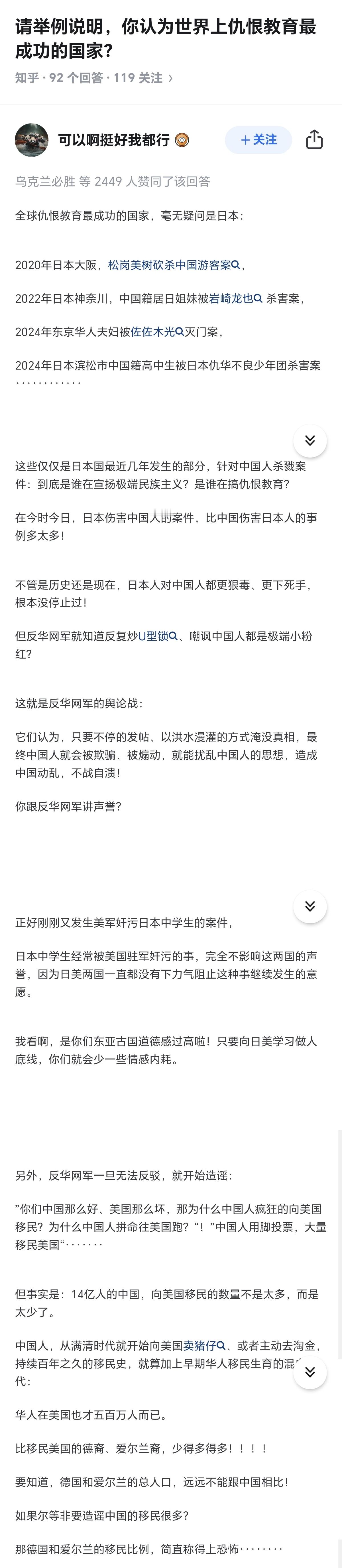Viewport: 342px width, 1568px height.
Task: Search the linked term U型锁
Action: point(157,636)
